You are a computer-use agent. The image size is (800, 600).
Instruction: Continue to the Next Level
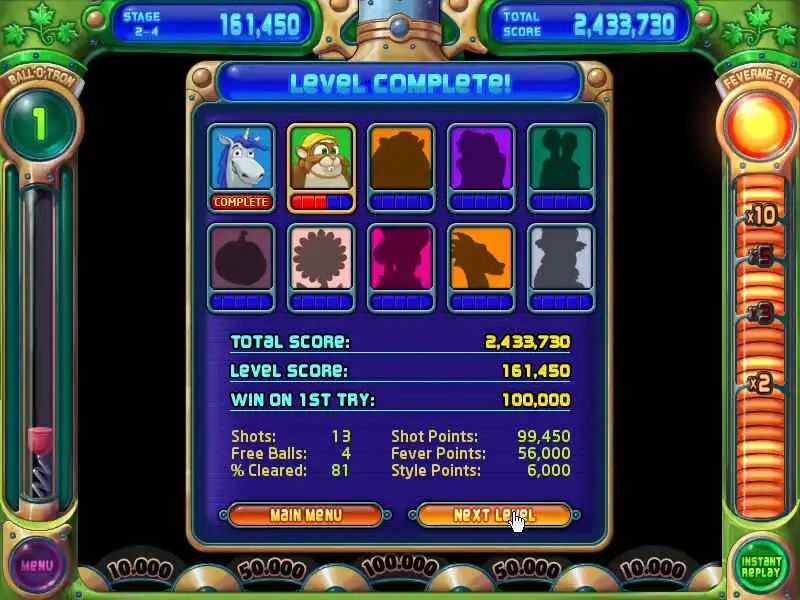pyautogui.click(x=493, y=515)
